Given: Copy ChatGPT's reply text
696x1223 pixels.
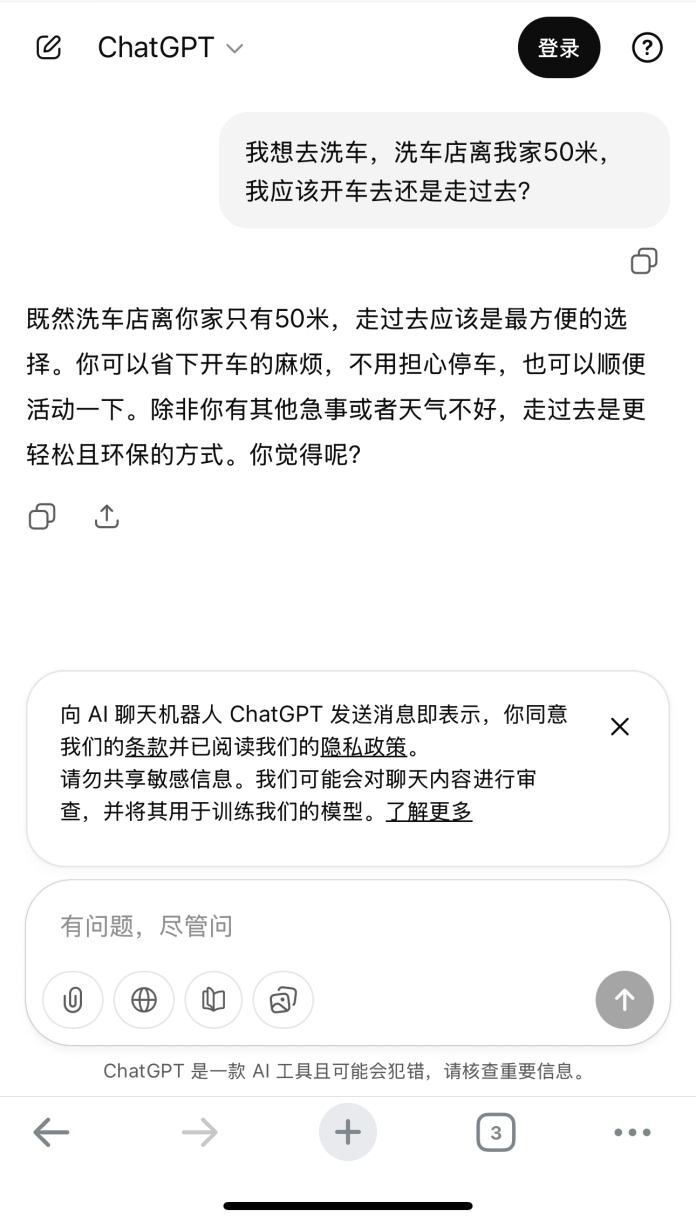Looking at the screenshot, I should tap(42, 516).
